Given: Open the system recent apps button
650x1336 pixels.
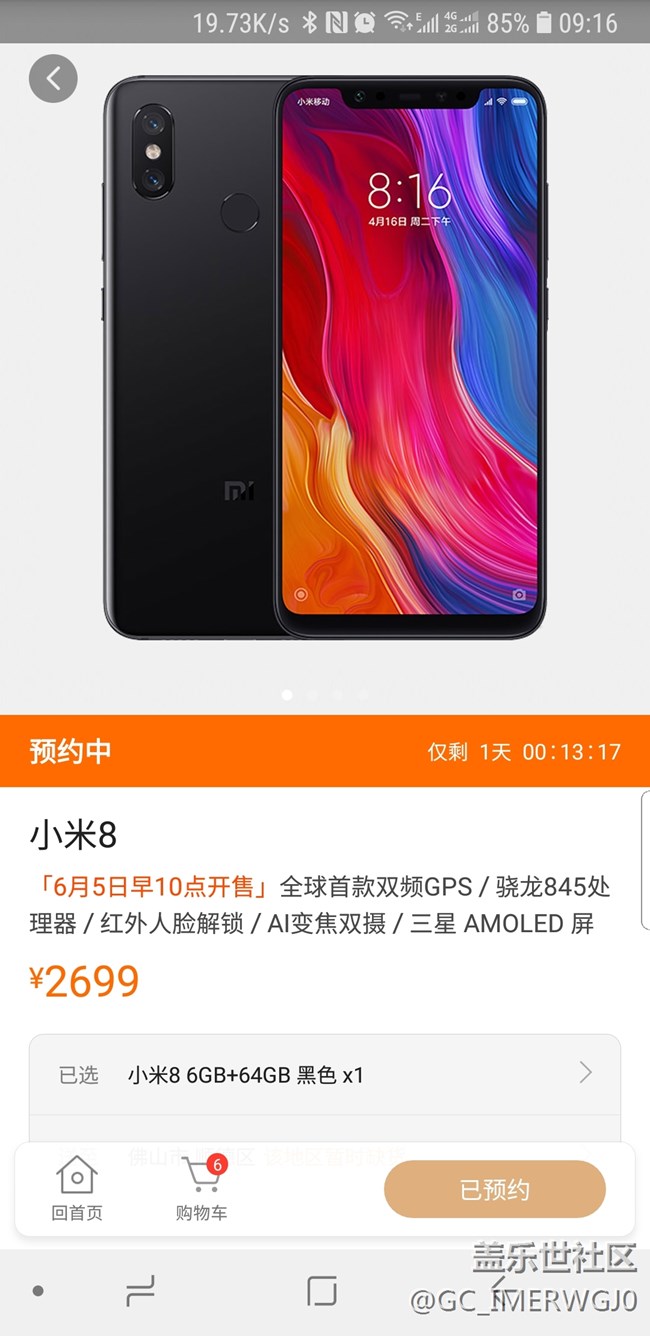Looking at the screenshot, I should click(141, 1292).
